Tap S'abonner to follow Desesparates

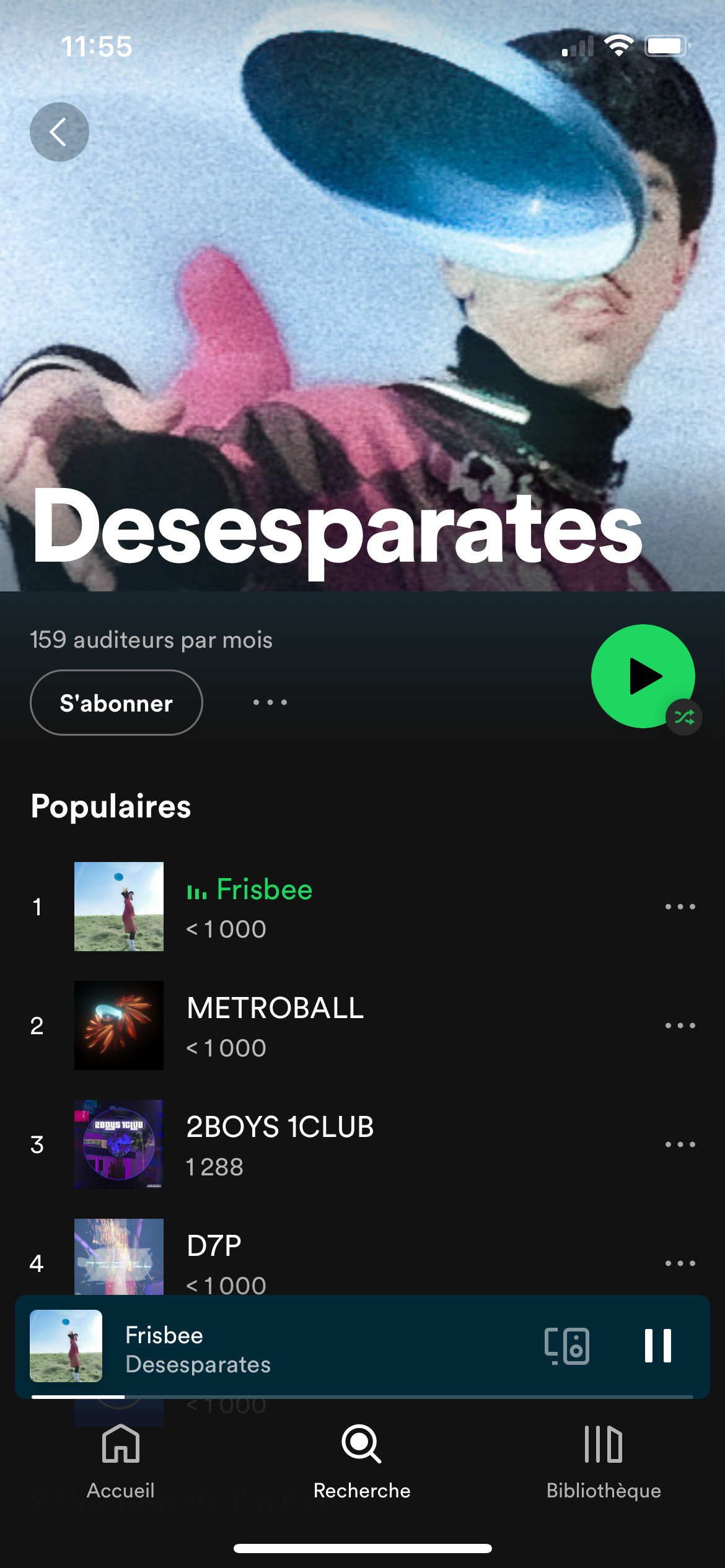pos(116,703)
